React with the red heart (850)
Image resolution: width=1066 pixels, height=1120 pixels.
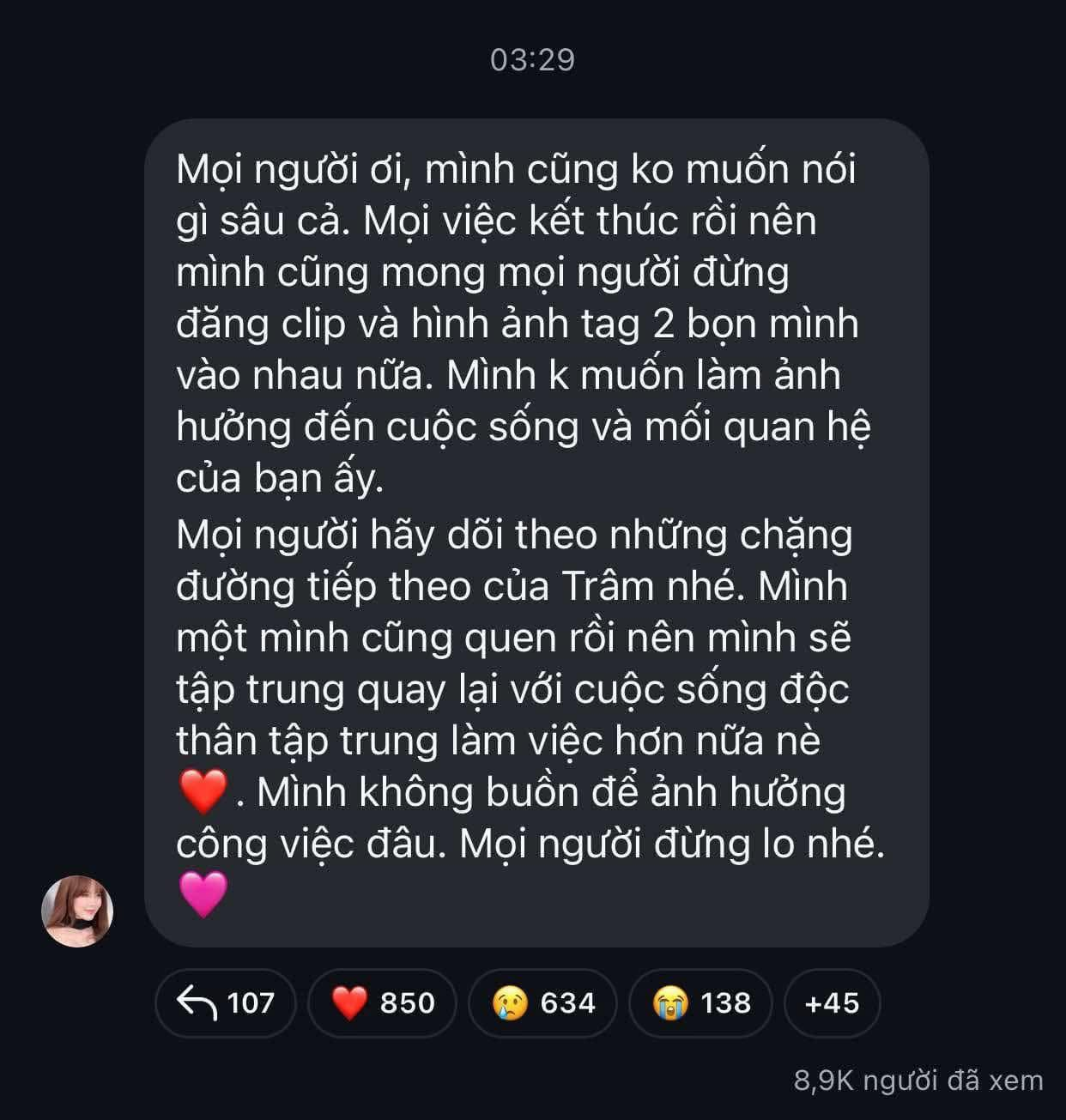click(383, 1002)
